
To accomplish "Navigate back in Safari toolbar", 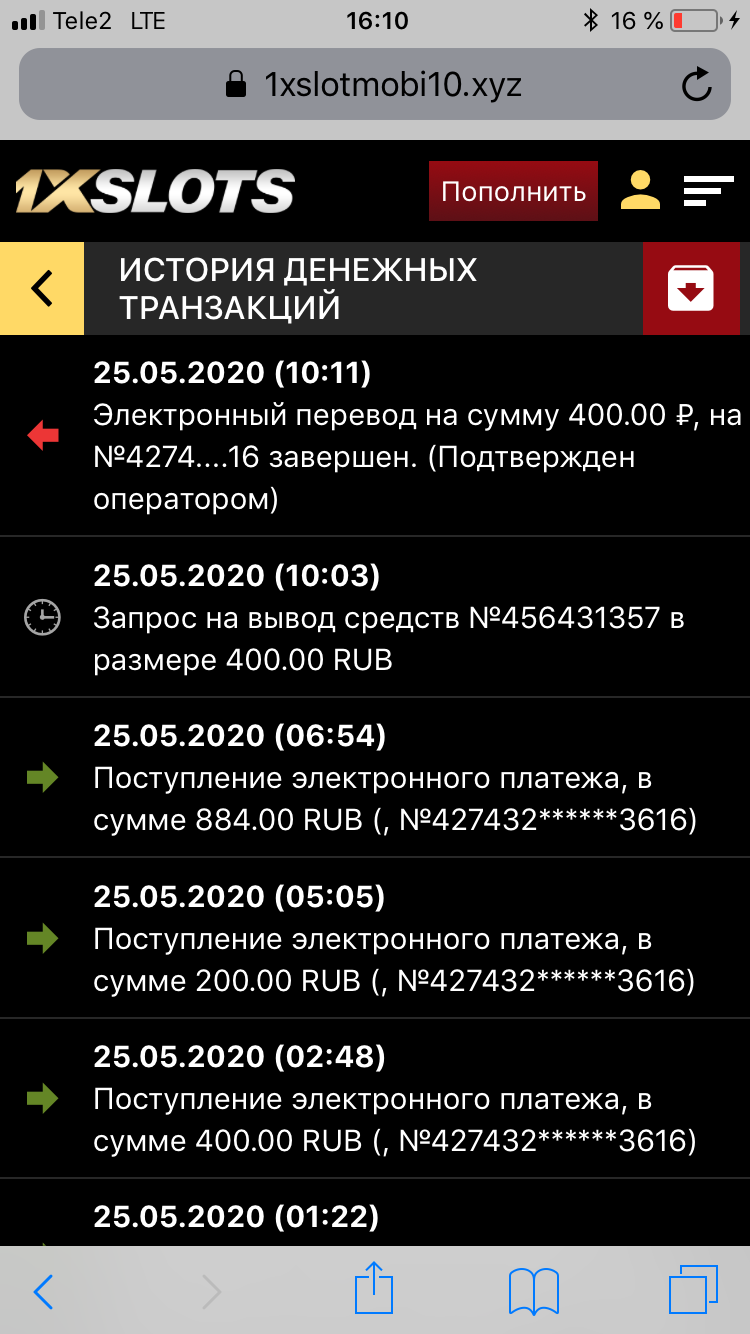I will coord(43,1291).
